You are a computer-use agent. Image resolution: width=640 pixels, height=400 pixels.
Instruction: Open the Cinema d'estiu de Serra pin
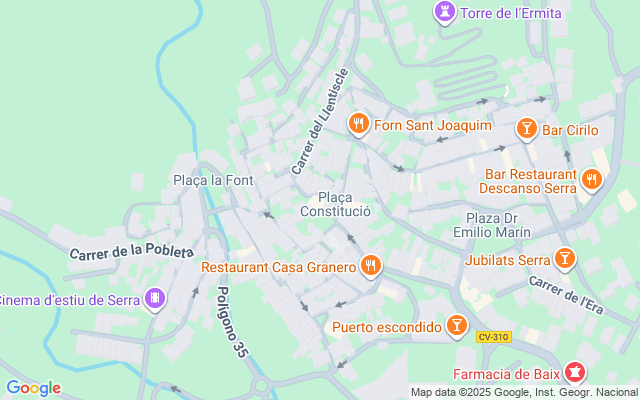(154, 299)
